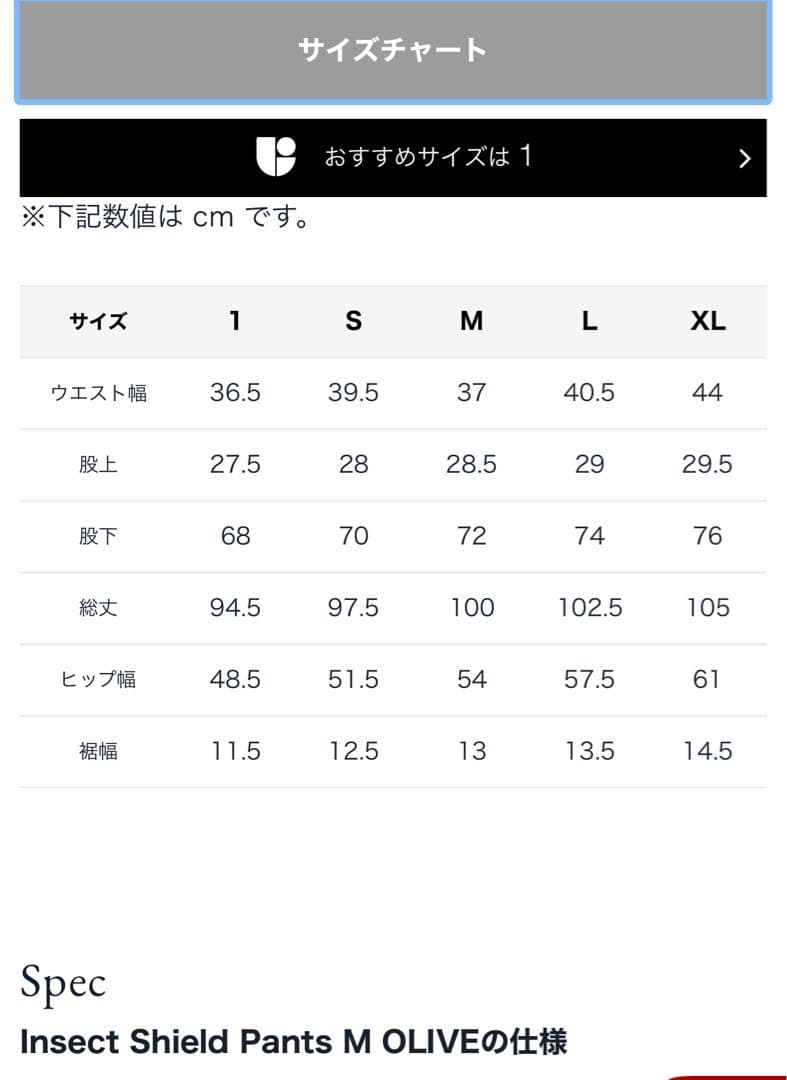Screen dimensions: 787x1080
Task: Click the 裾幅 row label
Action: 98,751
